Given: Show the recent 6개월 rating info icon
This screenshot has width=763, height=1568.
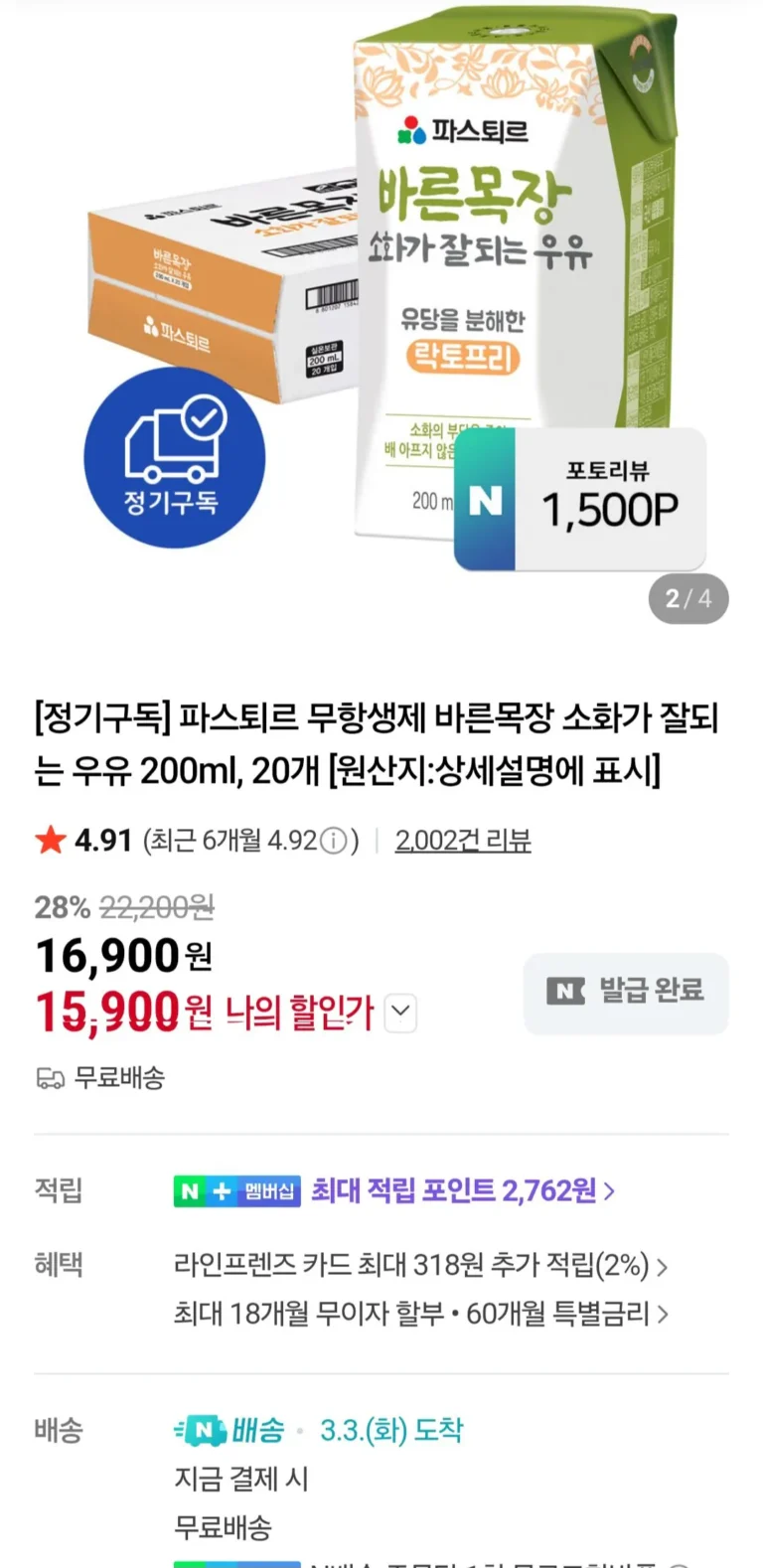Looking at the screenshot, I should (x=335, y=842).
